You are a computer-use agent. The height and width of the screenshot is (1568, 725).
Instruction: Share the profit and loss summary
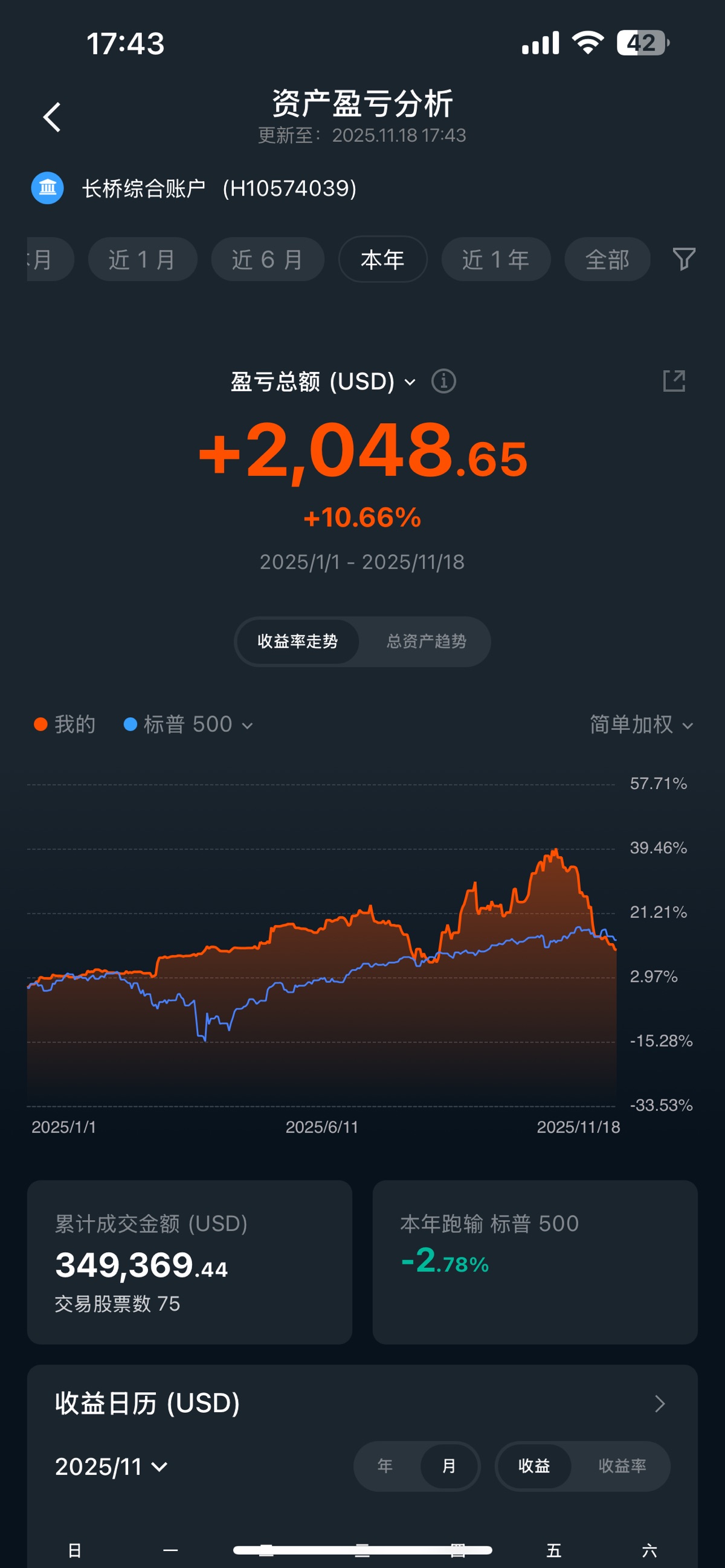click(673, 381)
